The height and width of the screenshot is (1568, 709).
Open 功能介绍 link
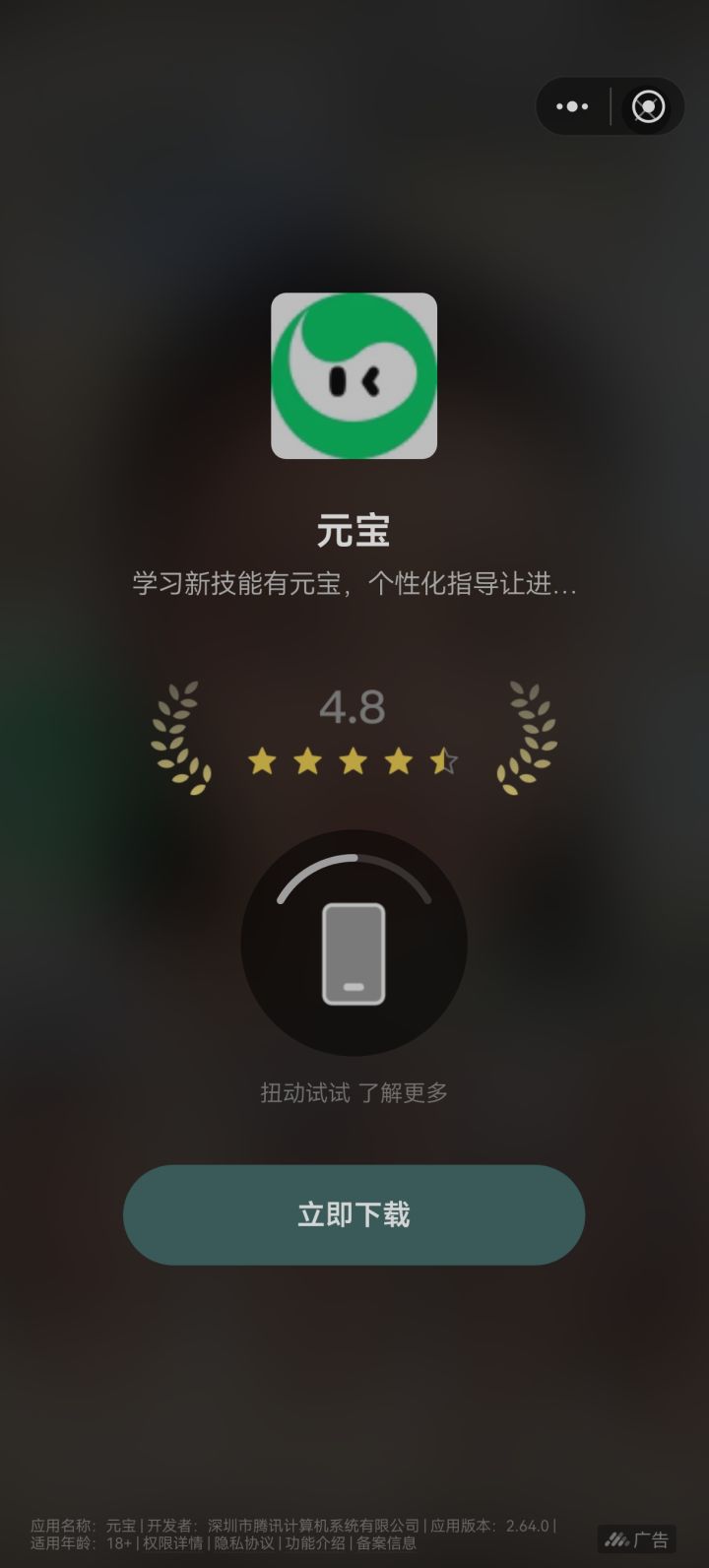[x=315, y=1543]
